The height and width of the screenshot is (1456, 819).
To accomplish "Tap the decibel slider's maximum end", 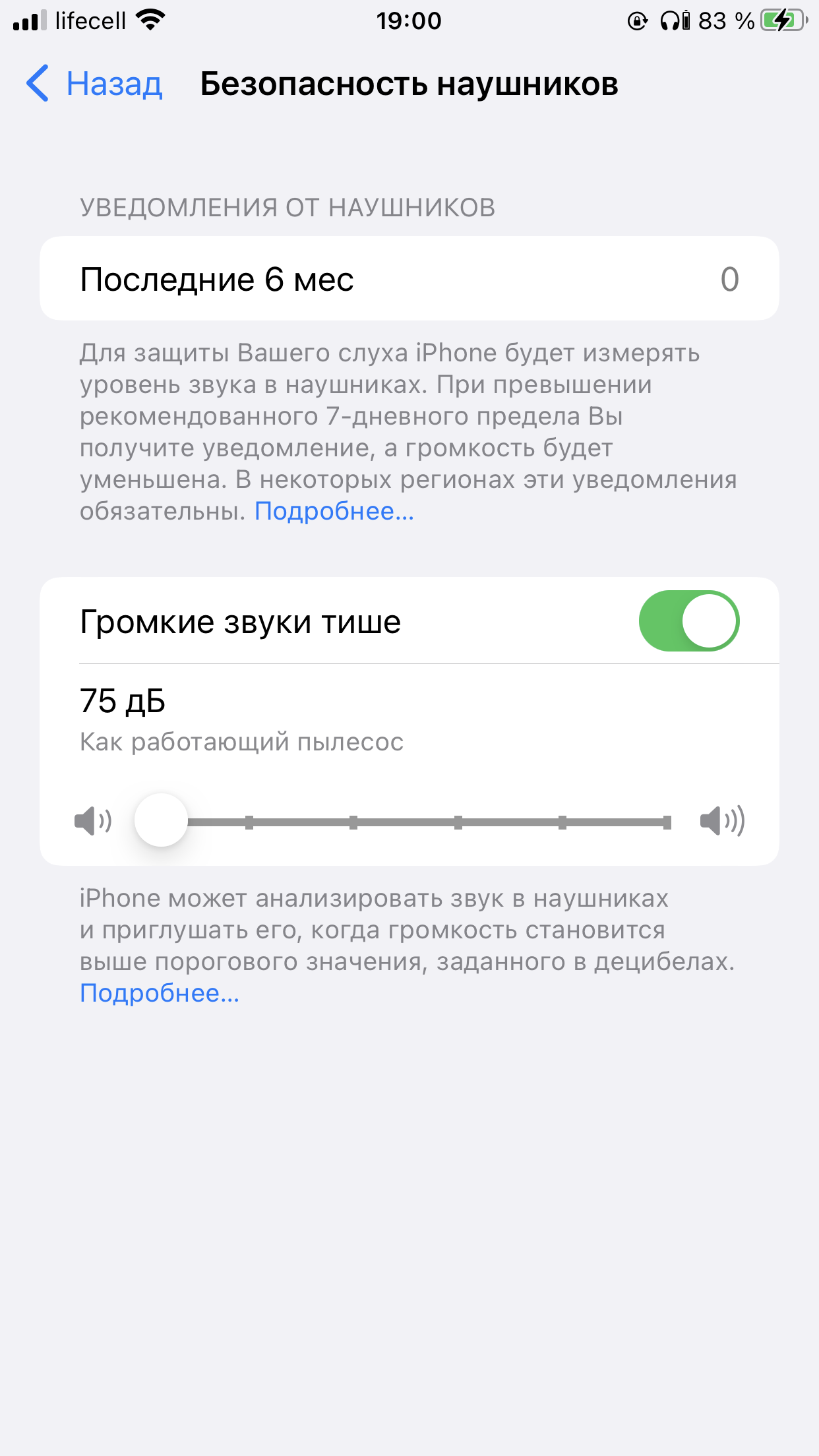I will [x=667, y=822].
